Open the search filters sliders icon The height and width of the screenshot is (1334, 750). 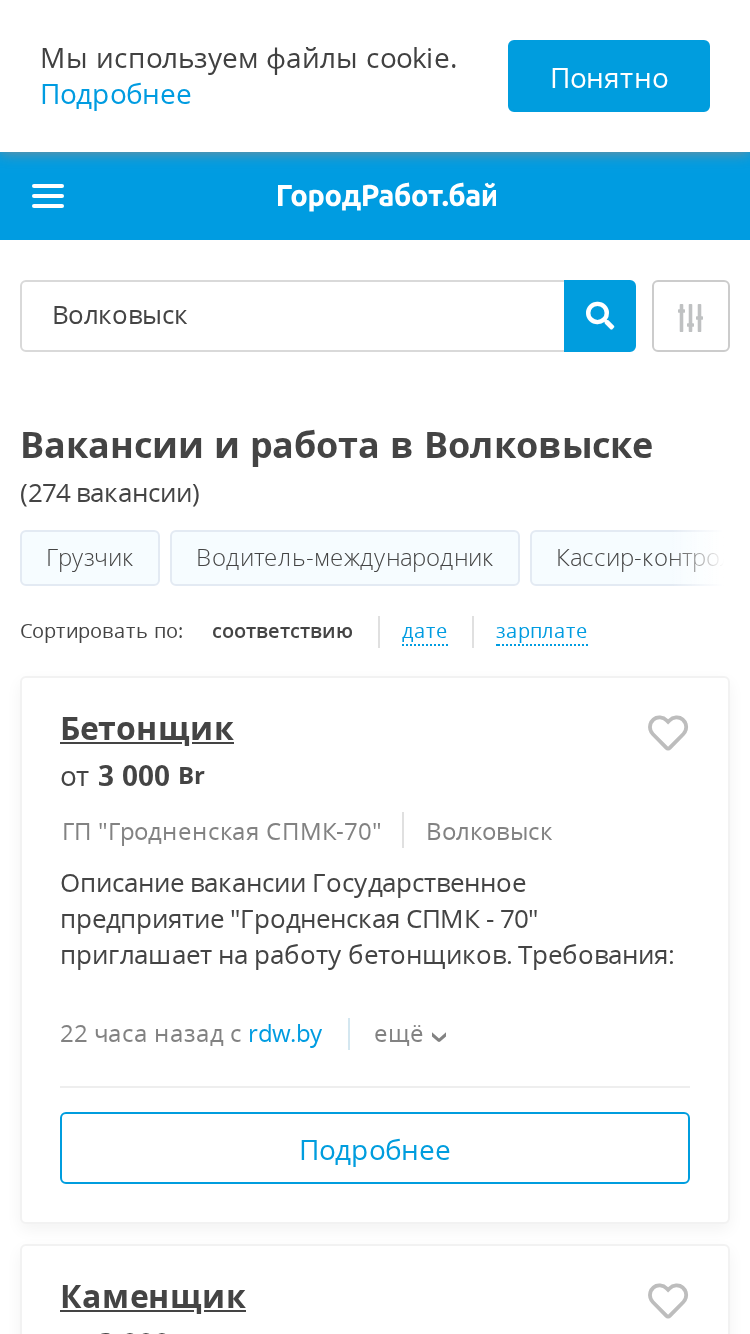[x=691, y=316]
